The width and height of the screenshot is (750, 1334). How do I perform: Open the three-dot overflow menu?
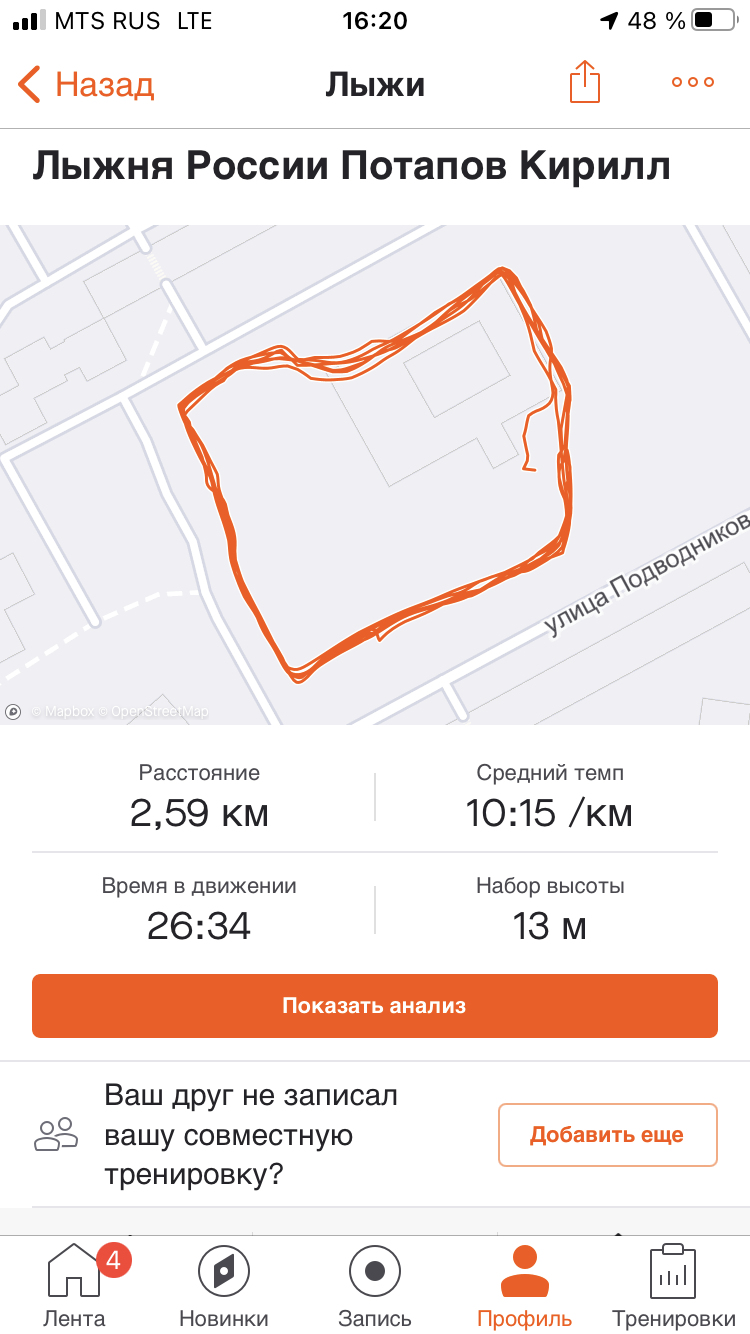click(693, 83)
